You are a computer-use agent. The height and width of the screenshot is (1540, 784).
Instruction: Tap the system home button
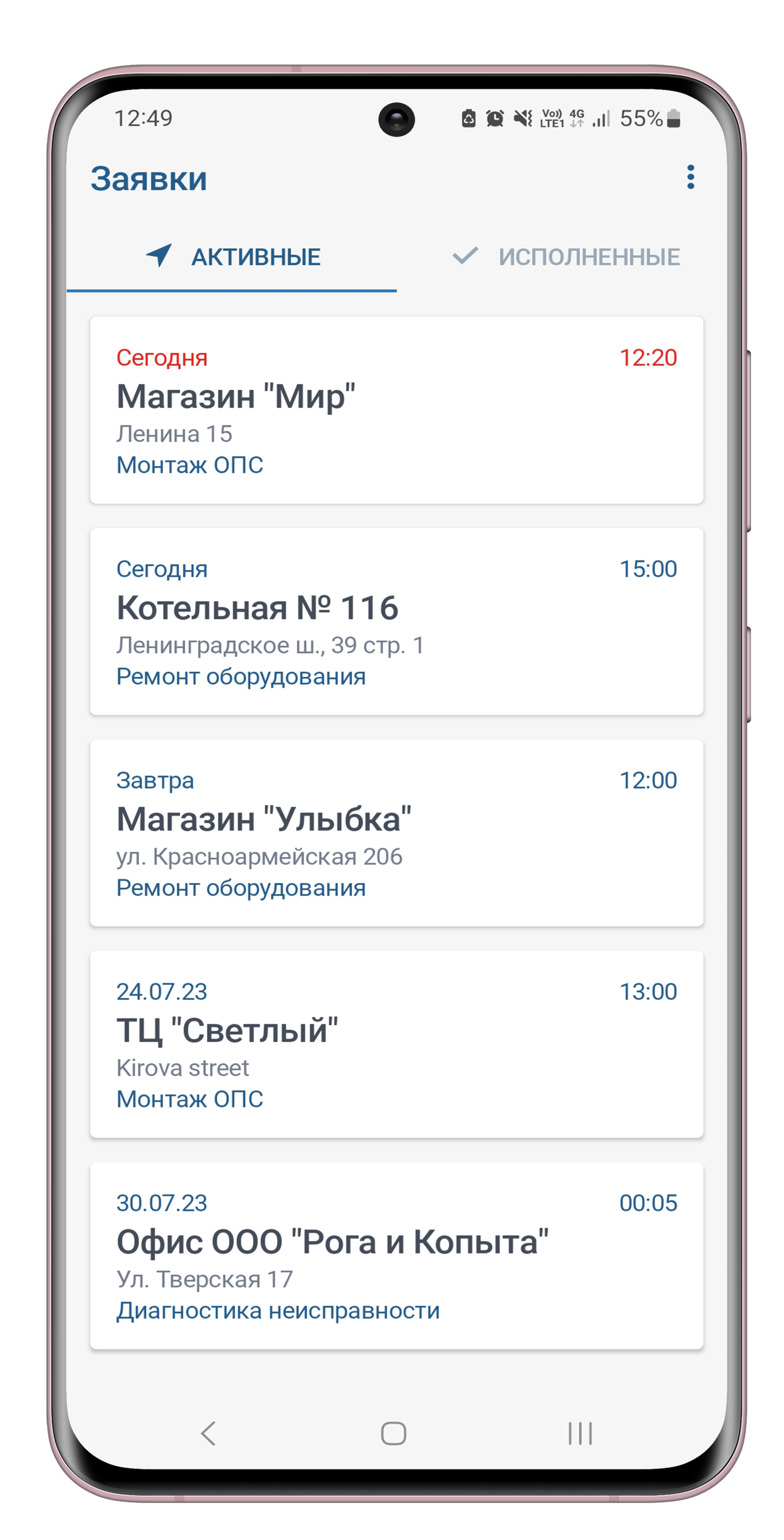click(393, 1433)
